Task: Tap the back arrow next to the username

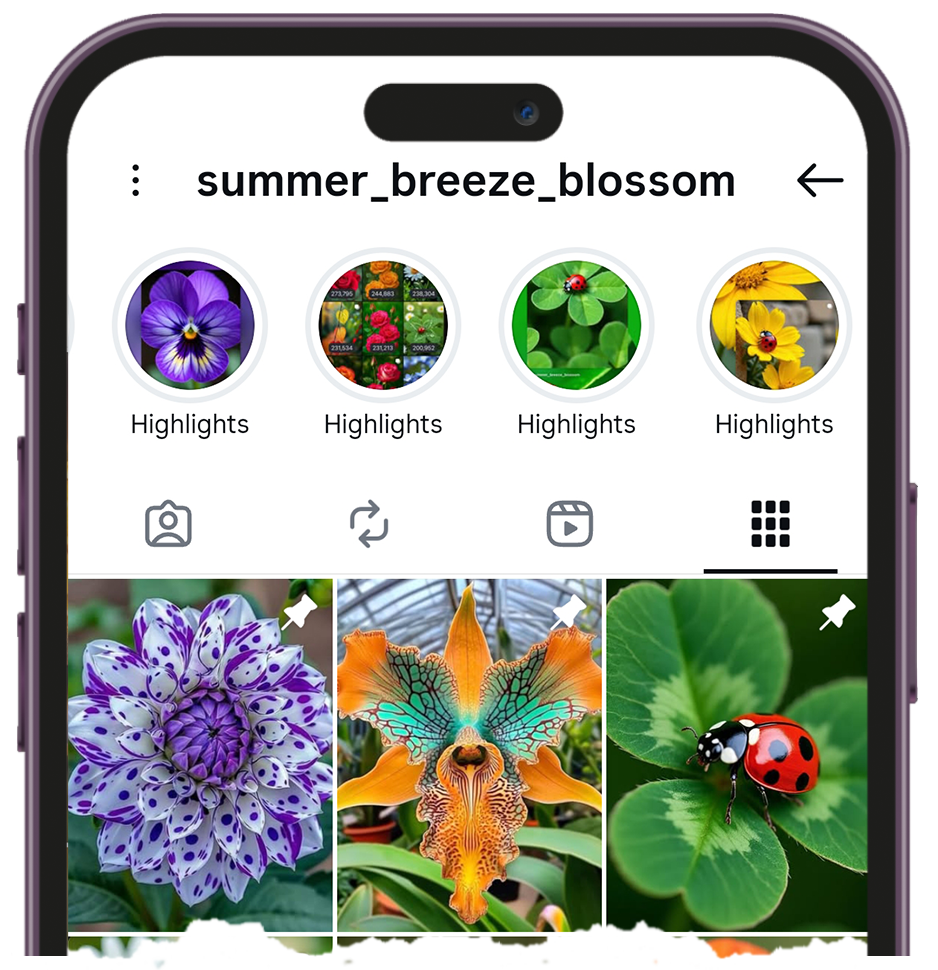Action: point(820,181)
